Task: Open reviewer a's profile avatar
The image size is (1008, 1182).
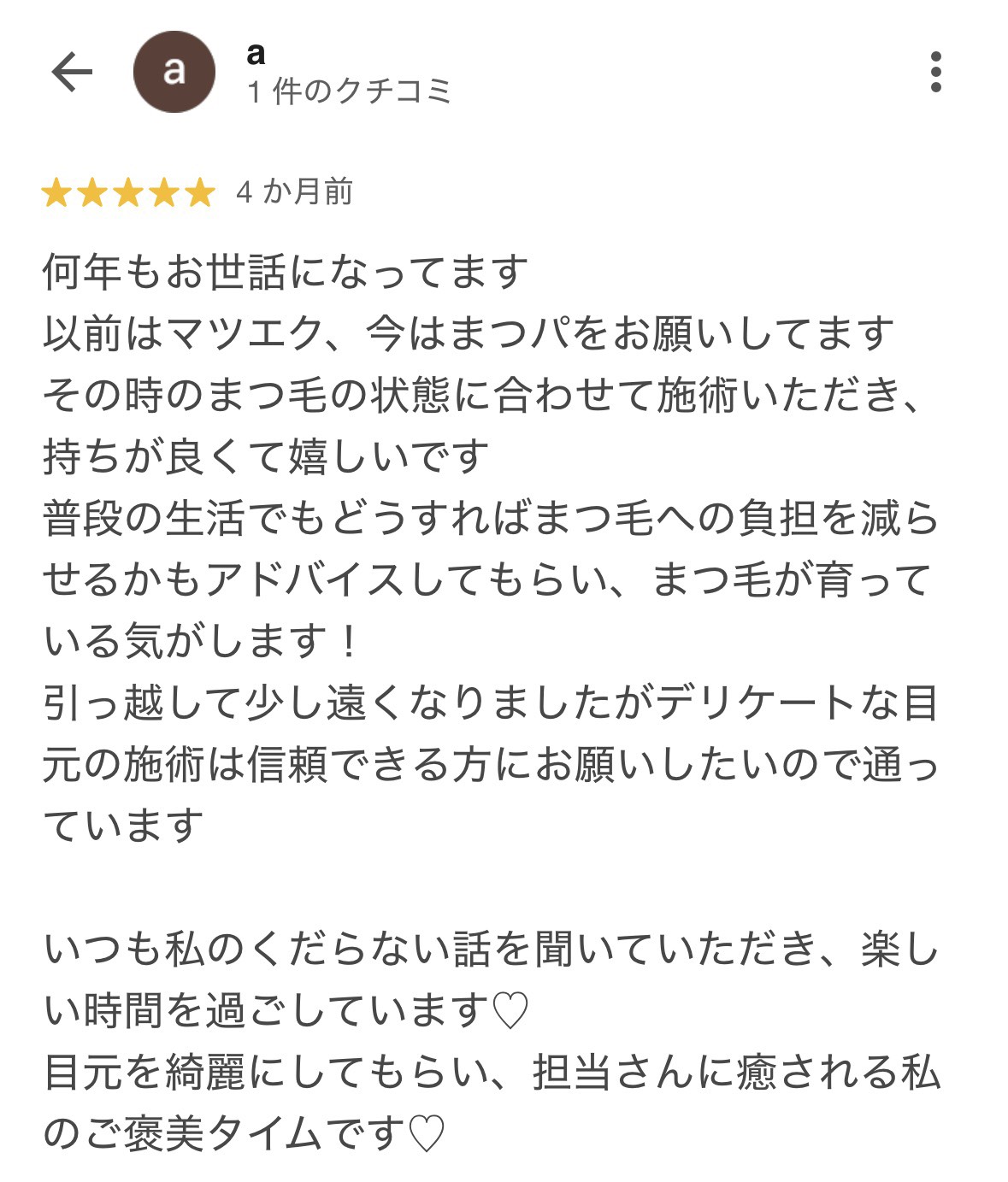Action: (174, 72)
